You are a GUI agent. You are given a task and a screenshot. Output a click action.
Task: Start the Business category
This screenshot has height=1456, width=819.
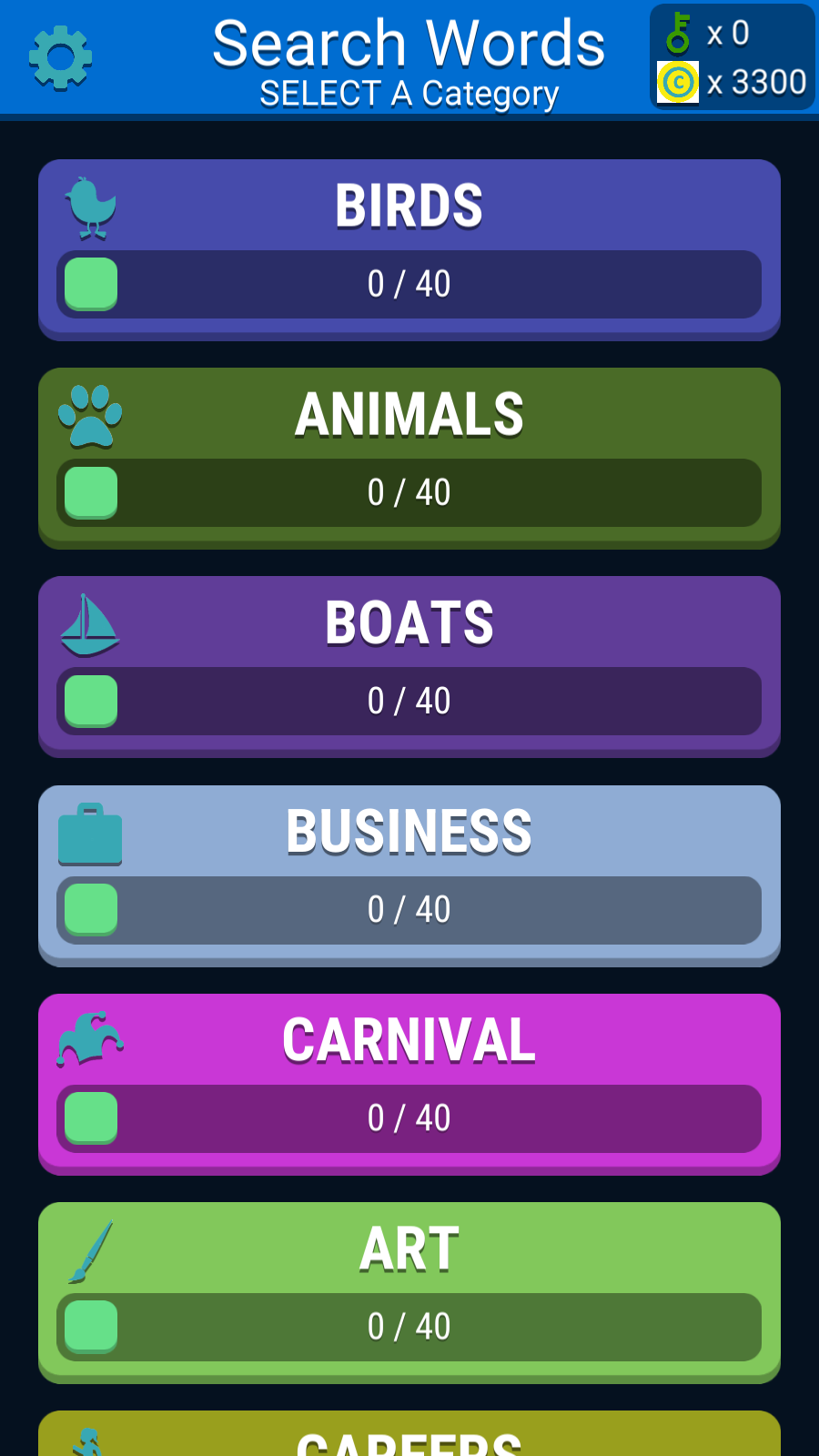pos(409,874)
